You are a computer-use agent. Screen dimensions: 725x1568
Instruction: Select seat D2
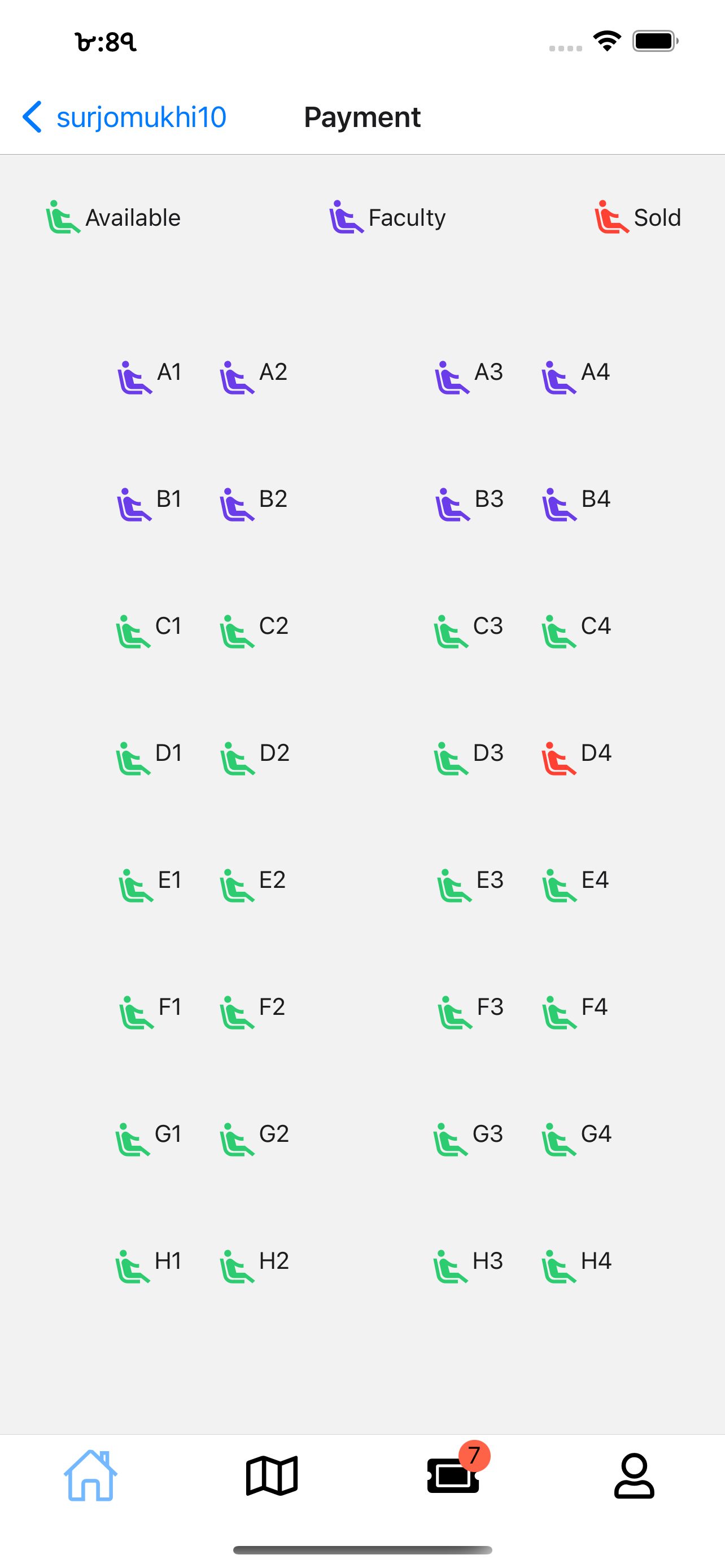[x=255, y=758]
